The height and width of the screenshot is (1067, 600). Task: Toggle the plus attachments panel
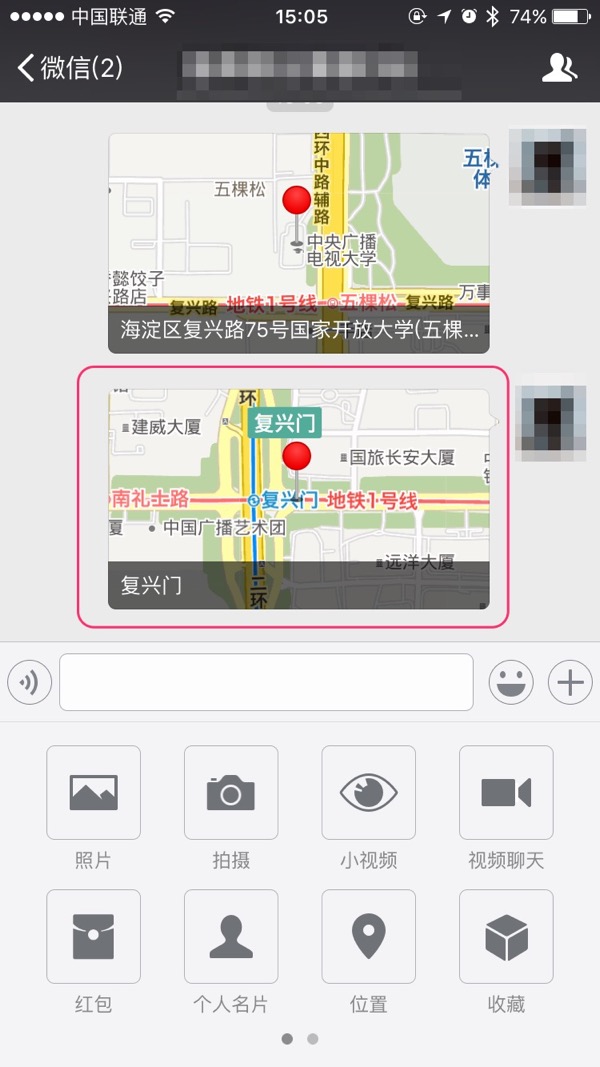tap(570, 683)
